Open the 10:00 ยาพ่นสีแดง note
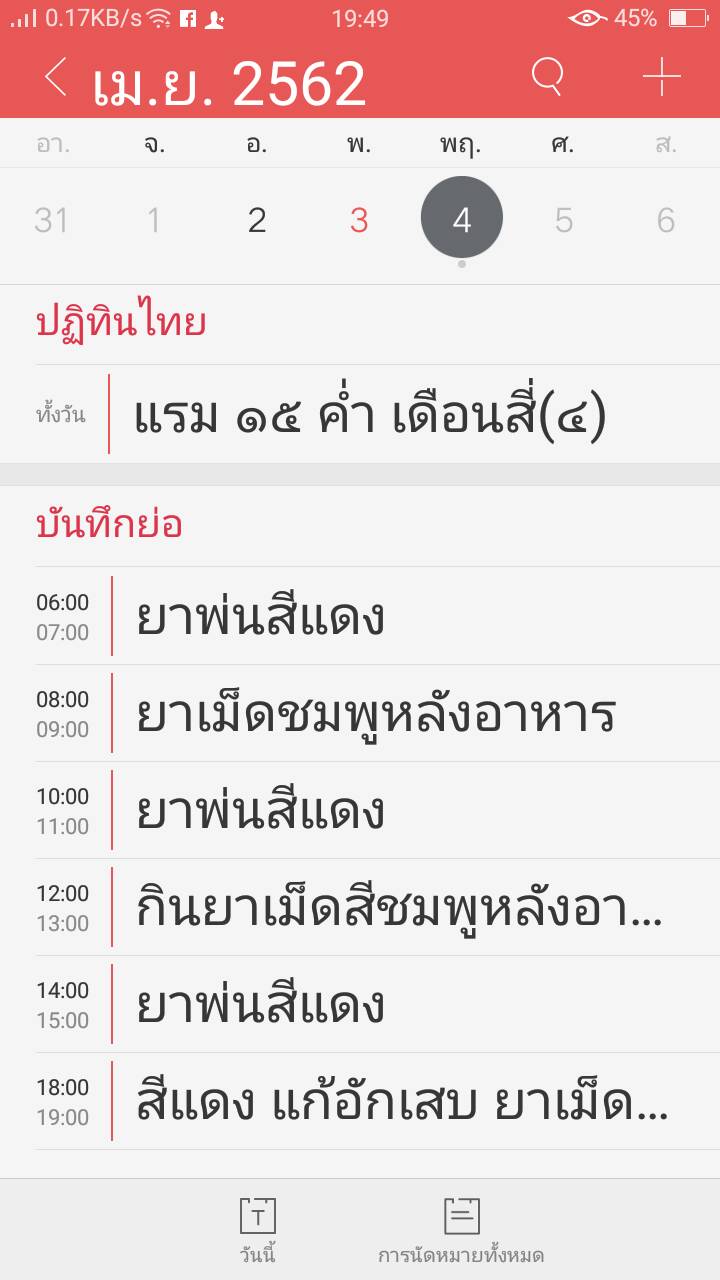Image resolution: width=720 pixels, height=1280 pixels. tap(360, 810)
